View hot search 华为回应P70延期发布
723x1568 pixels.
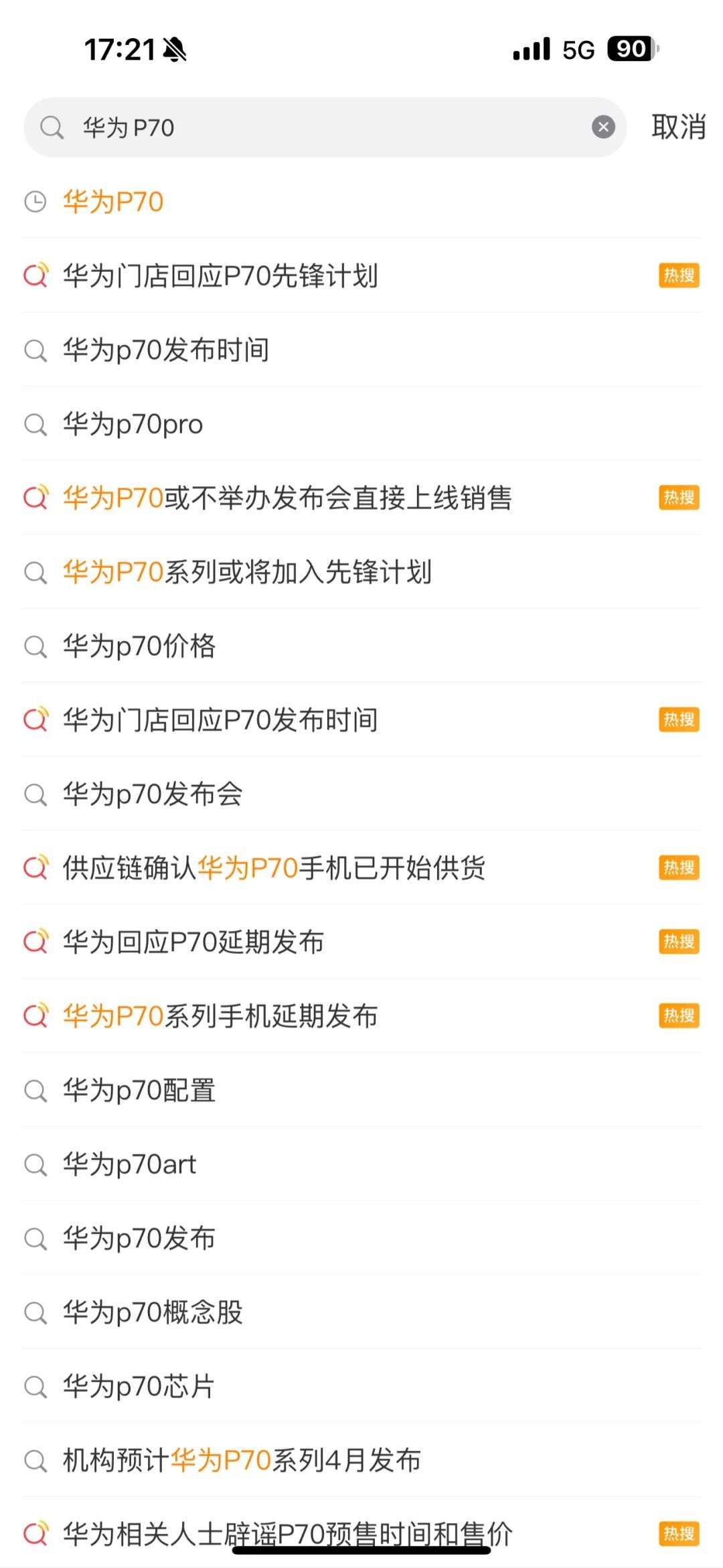tap(194, 942)
